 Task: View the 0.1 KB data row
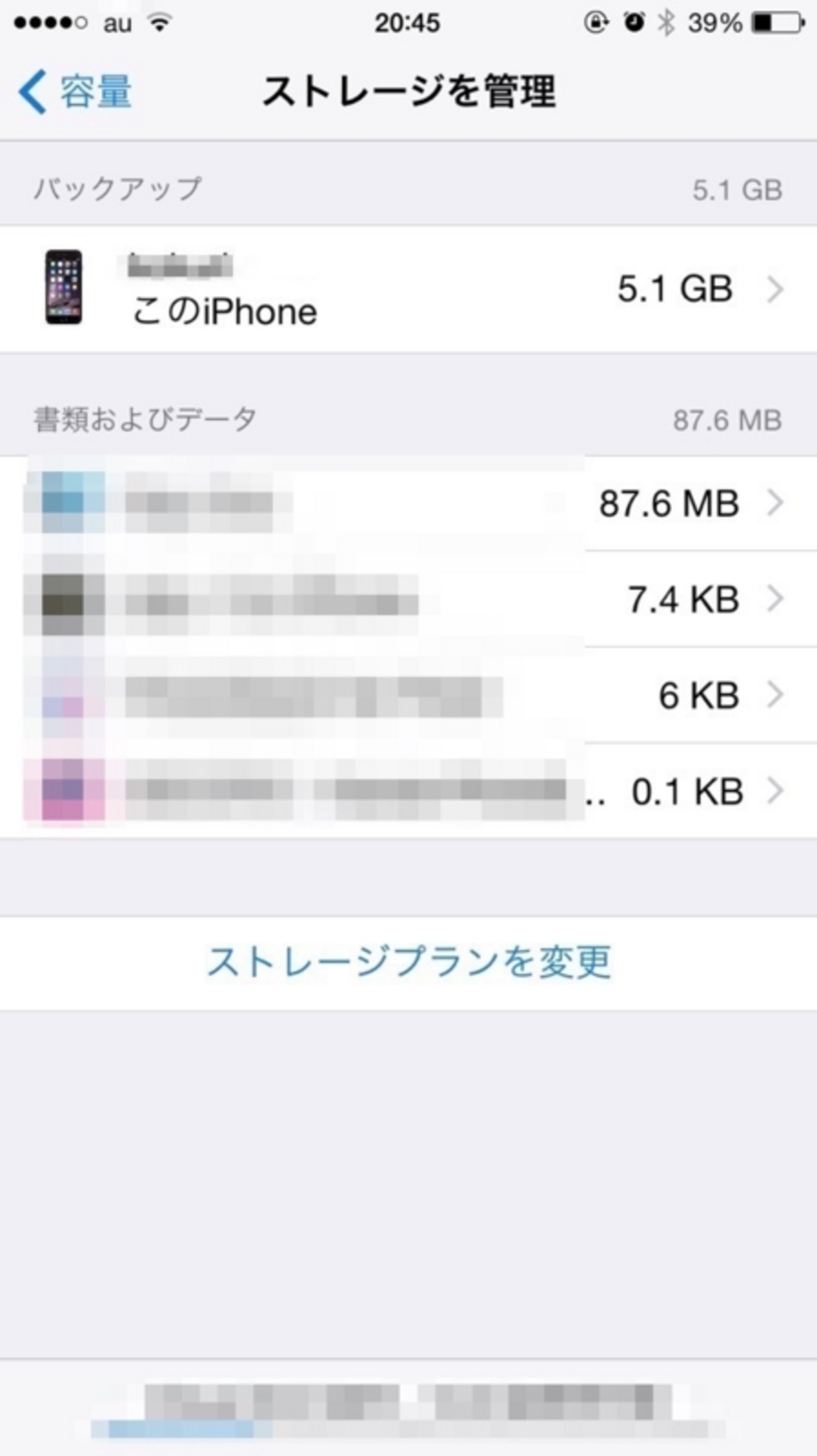[409, 791]
